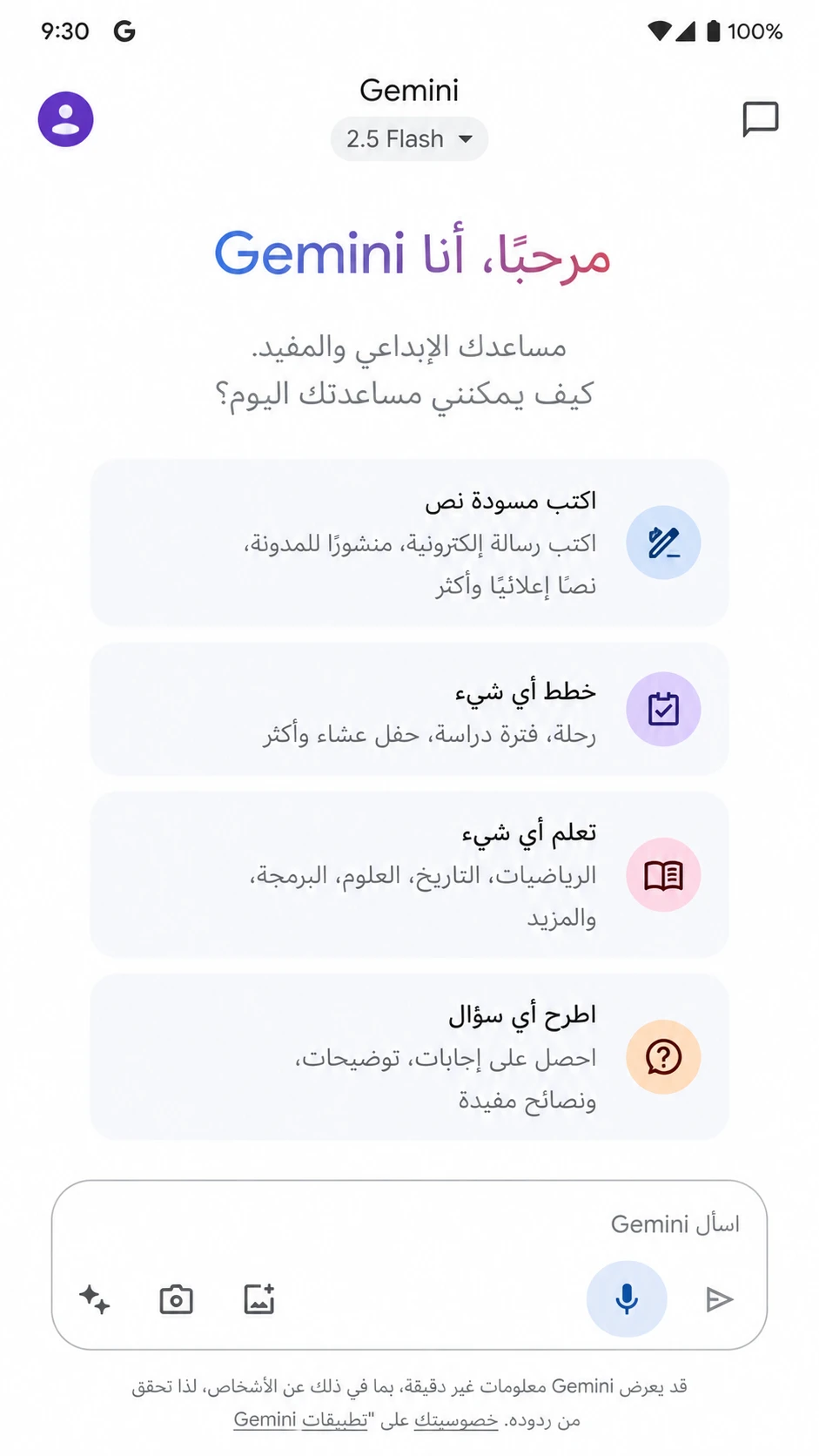This screenshot has width=819, height=1456.
Task: Start voice input with the microphone
Action: pyautogui.click(x=627, y=1299)
